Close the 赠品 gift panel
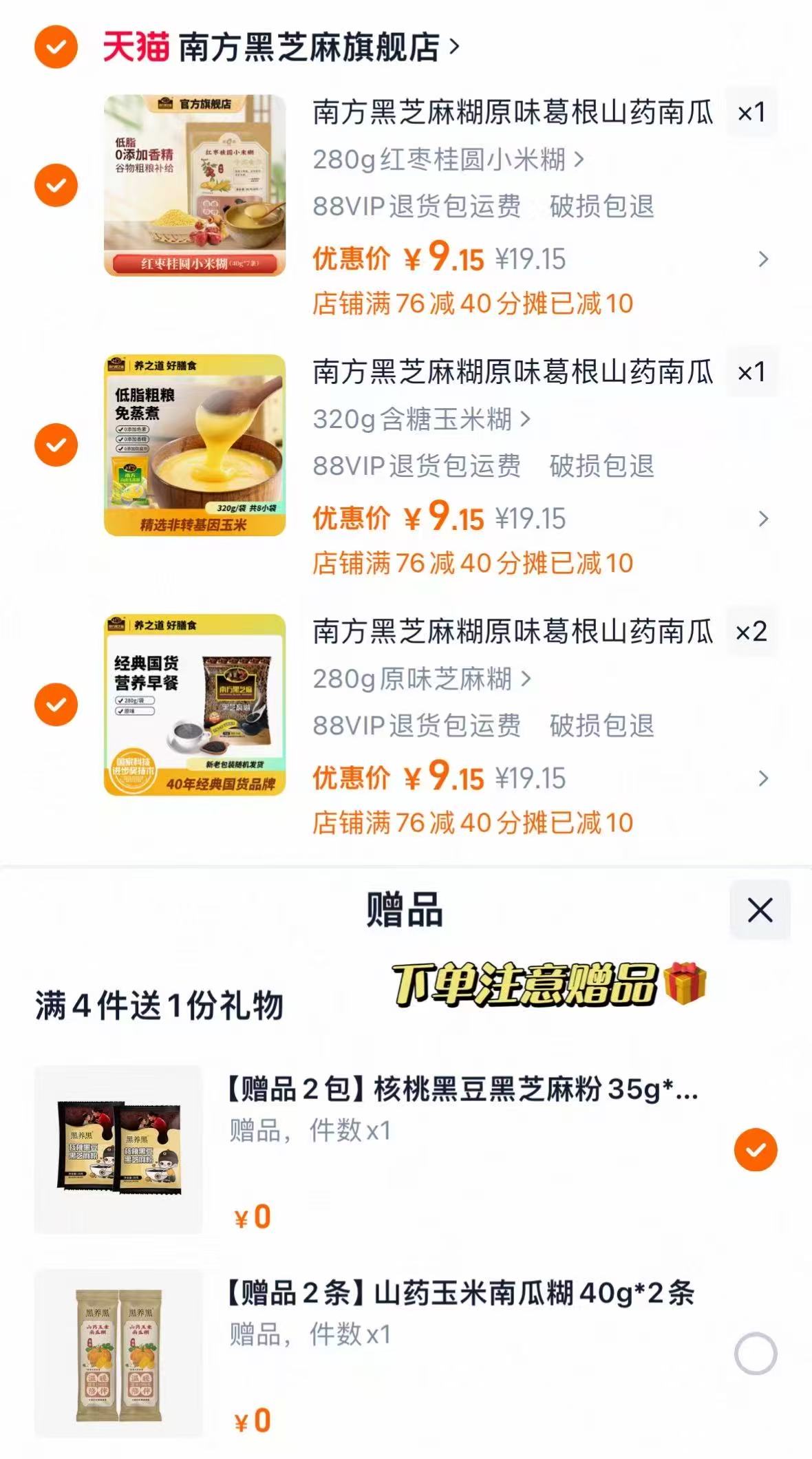The width and height of the screenshot is (812, 1459). click(760, 910)
